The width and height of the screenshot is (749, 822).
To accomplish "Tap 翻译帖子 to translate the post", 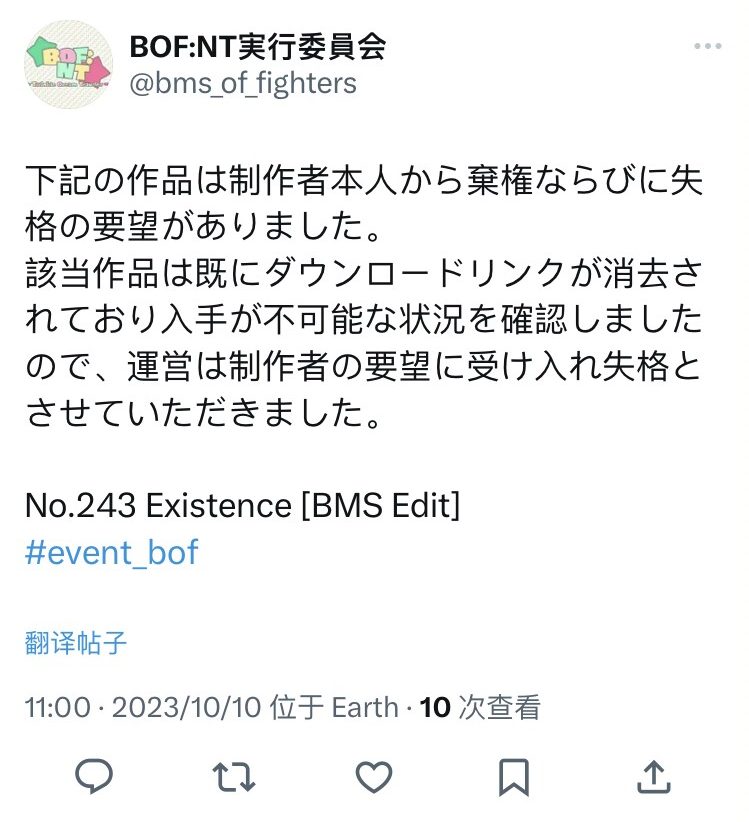I will [76, 642].
